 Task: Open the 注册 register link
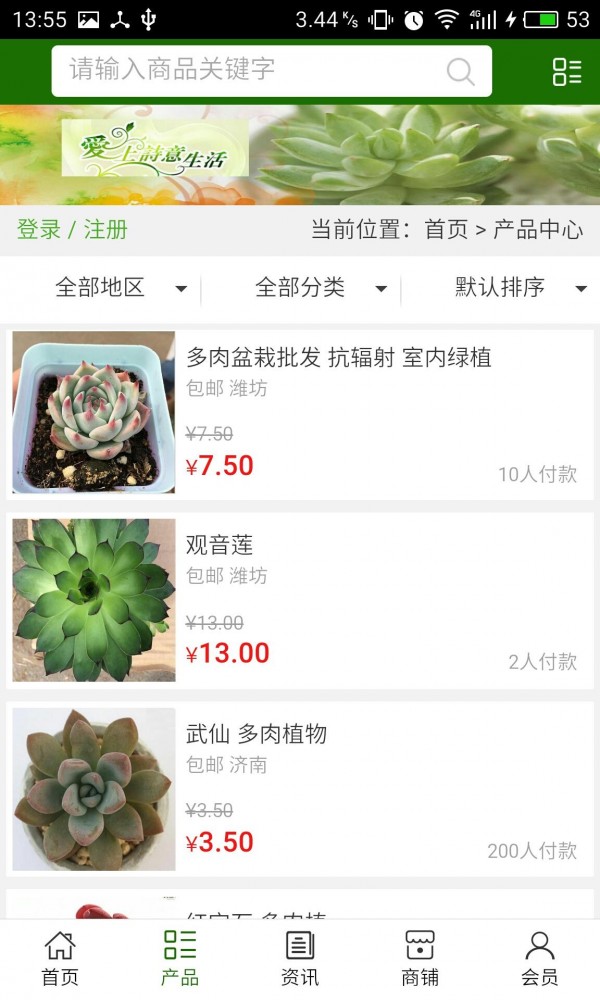point(106,229)
